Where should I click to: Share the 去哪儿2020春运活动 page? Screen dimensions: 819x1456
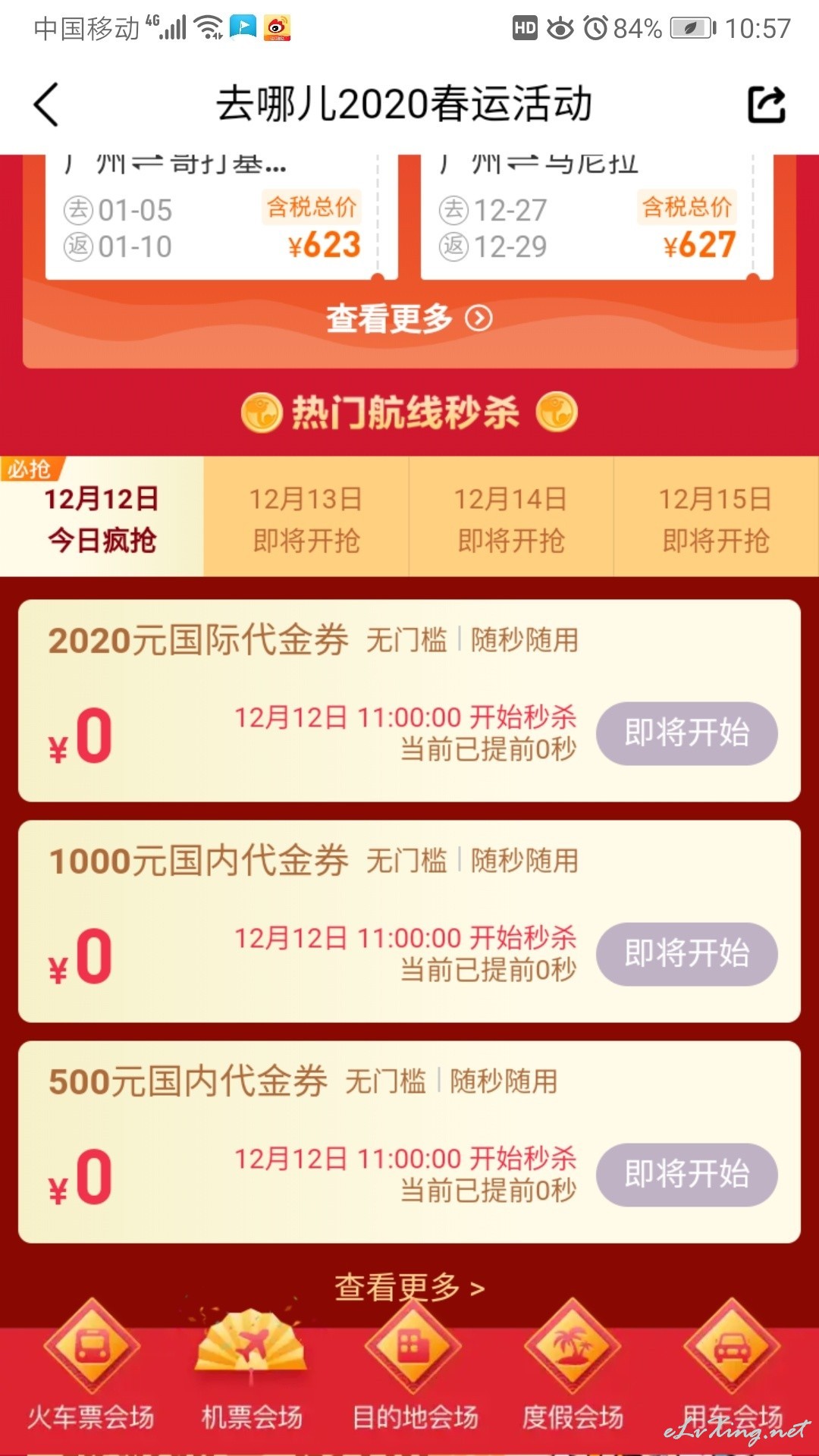(x=767, y=105)
